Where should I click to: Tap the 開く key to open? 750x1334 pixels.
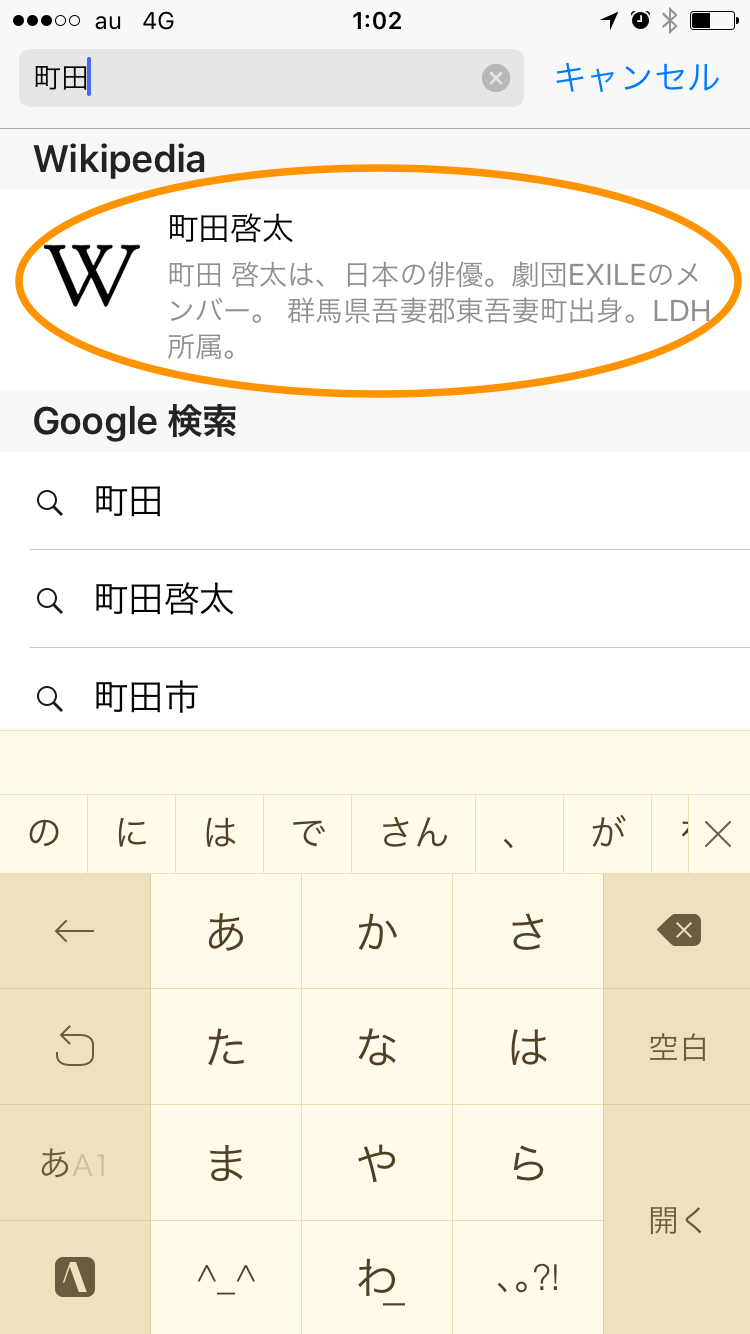677,1219
